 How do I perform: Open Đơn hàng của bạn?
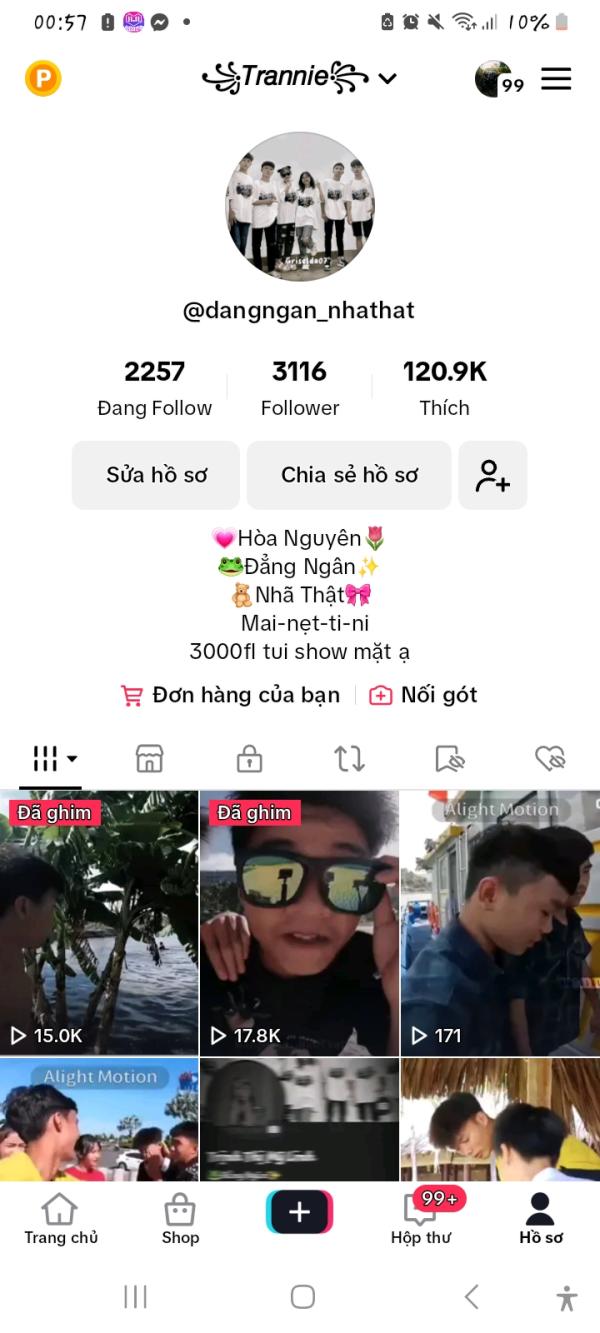click(230, 695)
